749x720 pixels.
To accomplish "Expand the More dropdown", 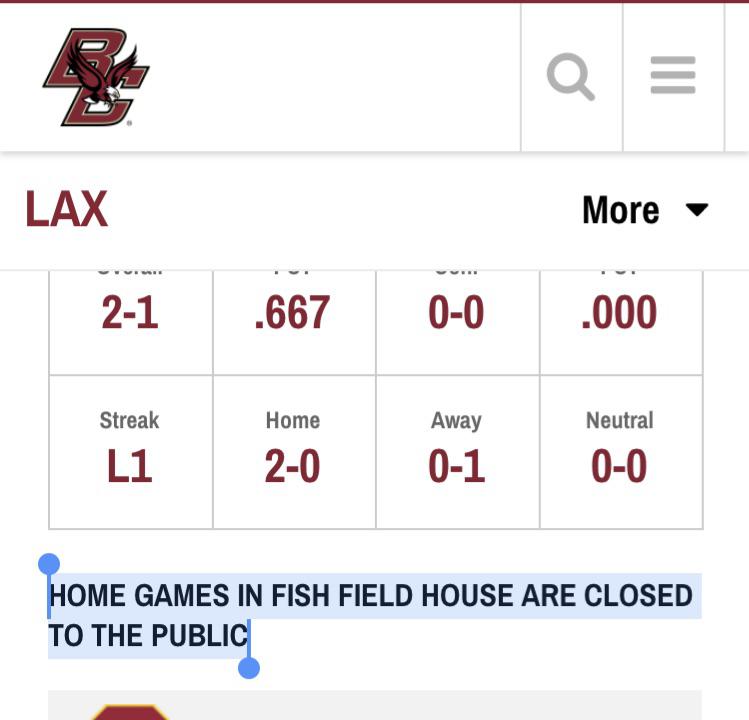I will click(x=645, y=210).
